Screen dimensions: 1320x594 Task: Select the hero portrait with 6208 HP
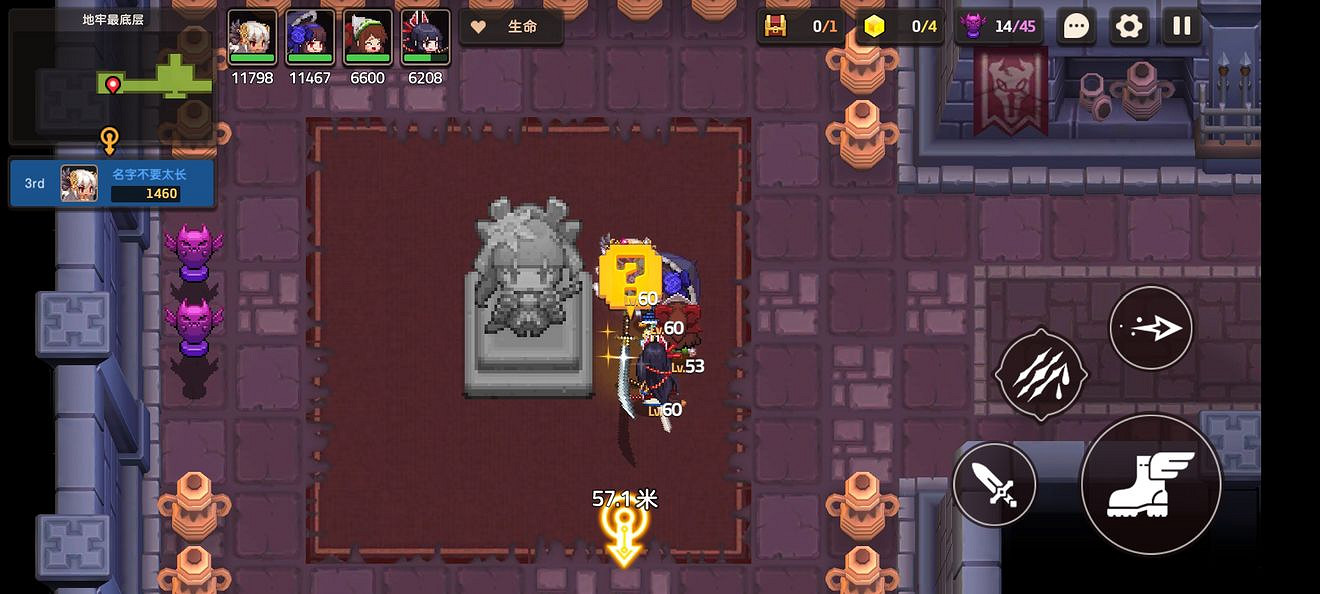[425, 37]
